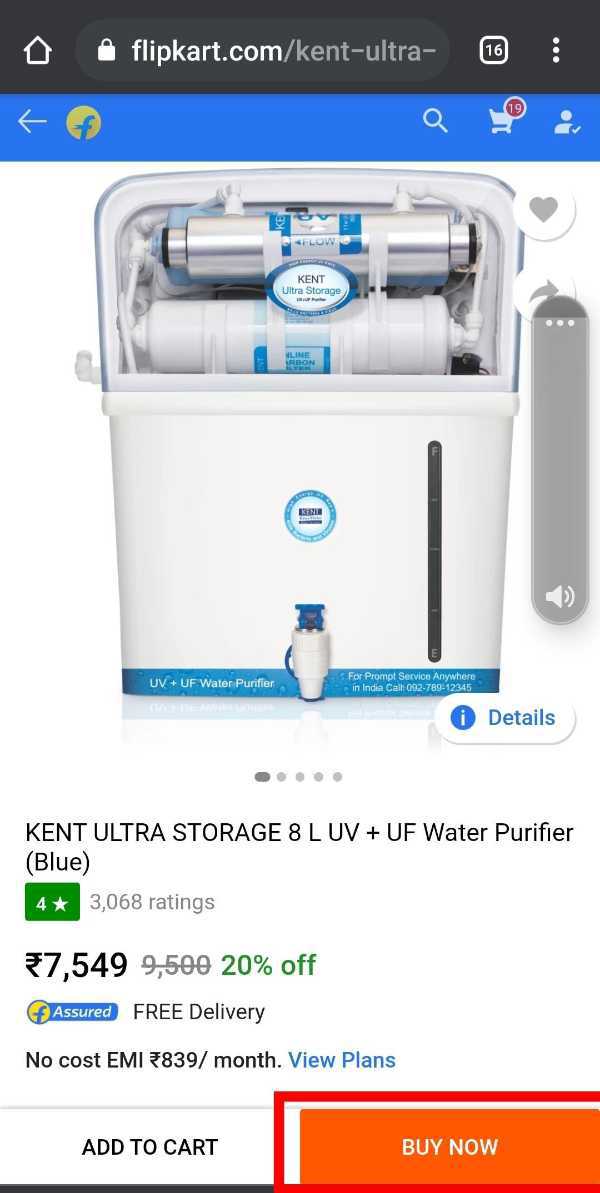600x1193 pixels.
Task: Open the shopping cart with 19 items
Action: [x=502, y=121]
